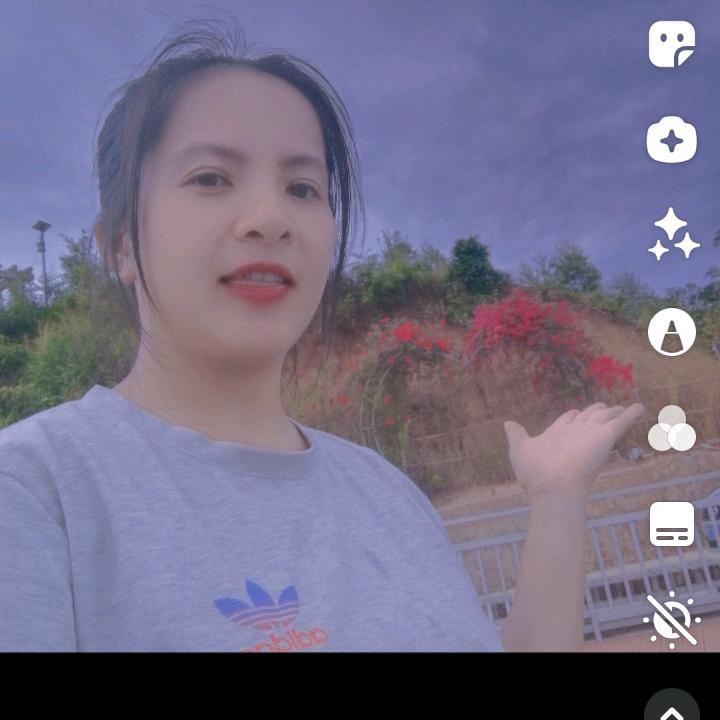
Task: Add captions to the photo
Action: point(671,524)
